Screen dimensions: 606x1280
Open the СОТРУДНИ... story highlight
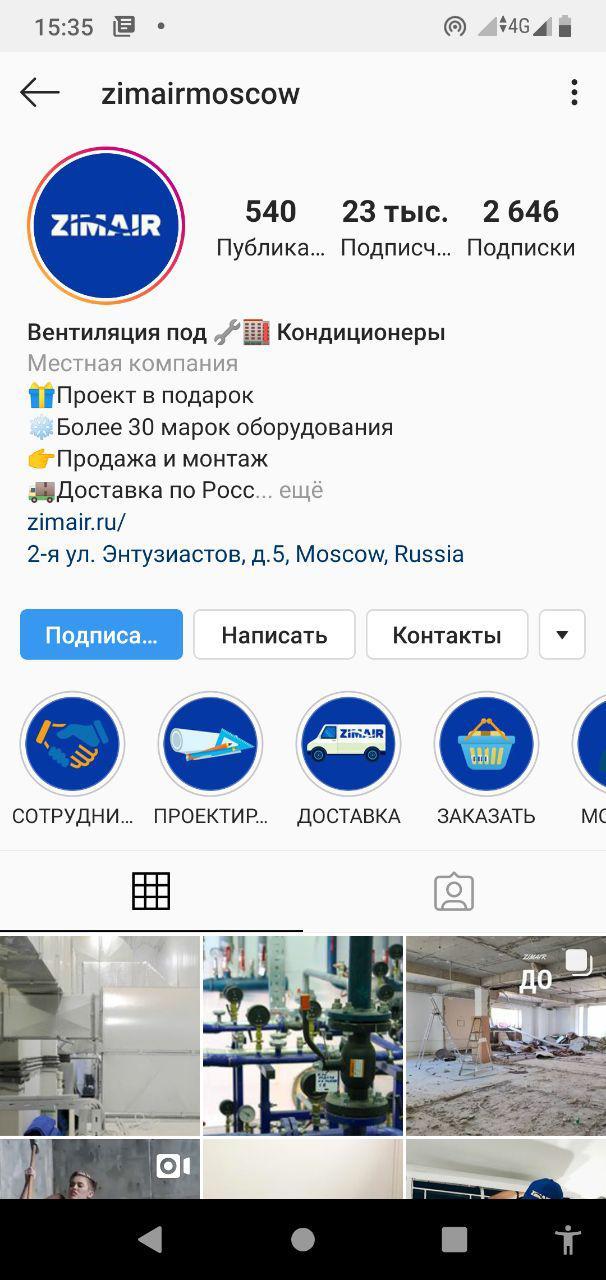tap(72, 745)
